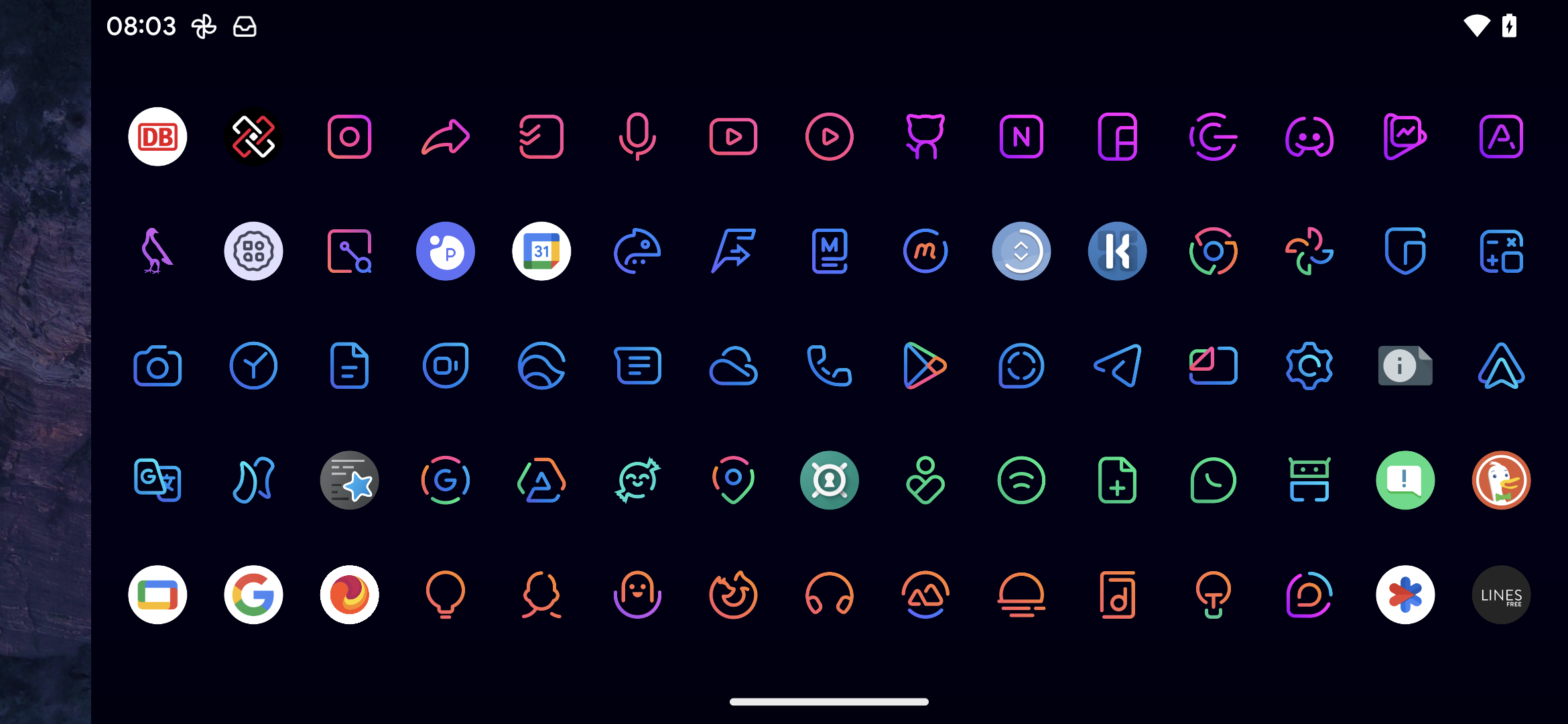
Task: Open the Google search app
Action: tap(253, 595)
